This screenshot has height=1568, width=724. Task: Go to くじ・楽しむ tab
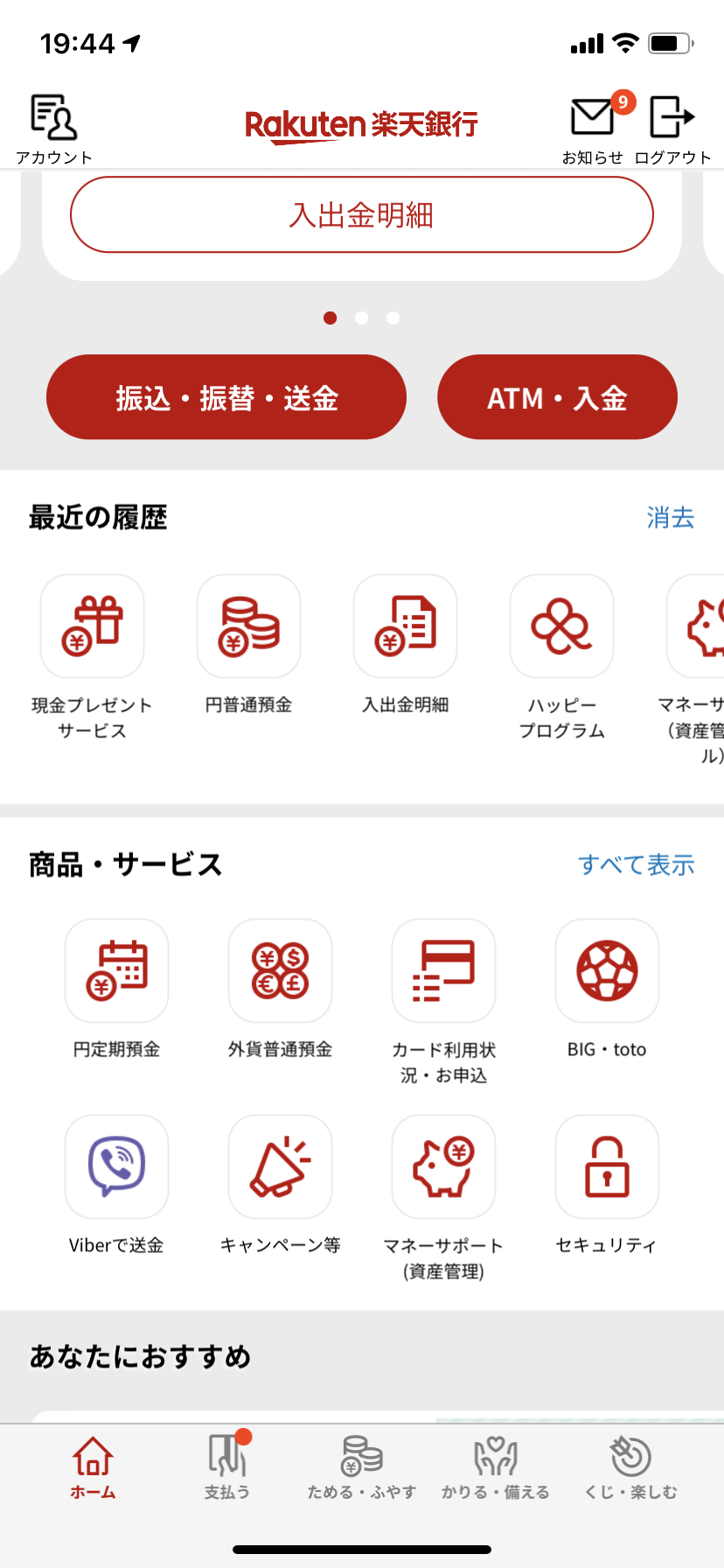(x=630, y=1466)
